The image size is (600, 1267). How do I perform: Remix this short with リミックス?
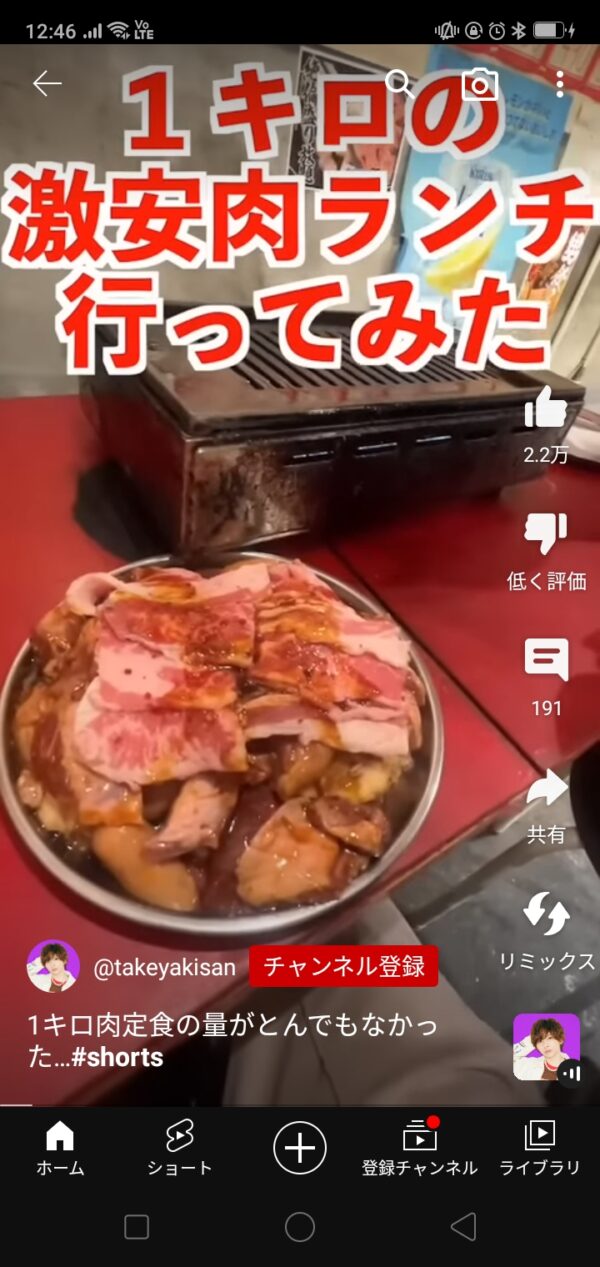[x=546, y=915]
